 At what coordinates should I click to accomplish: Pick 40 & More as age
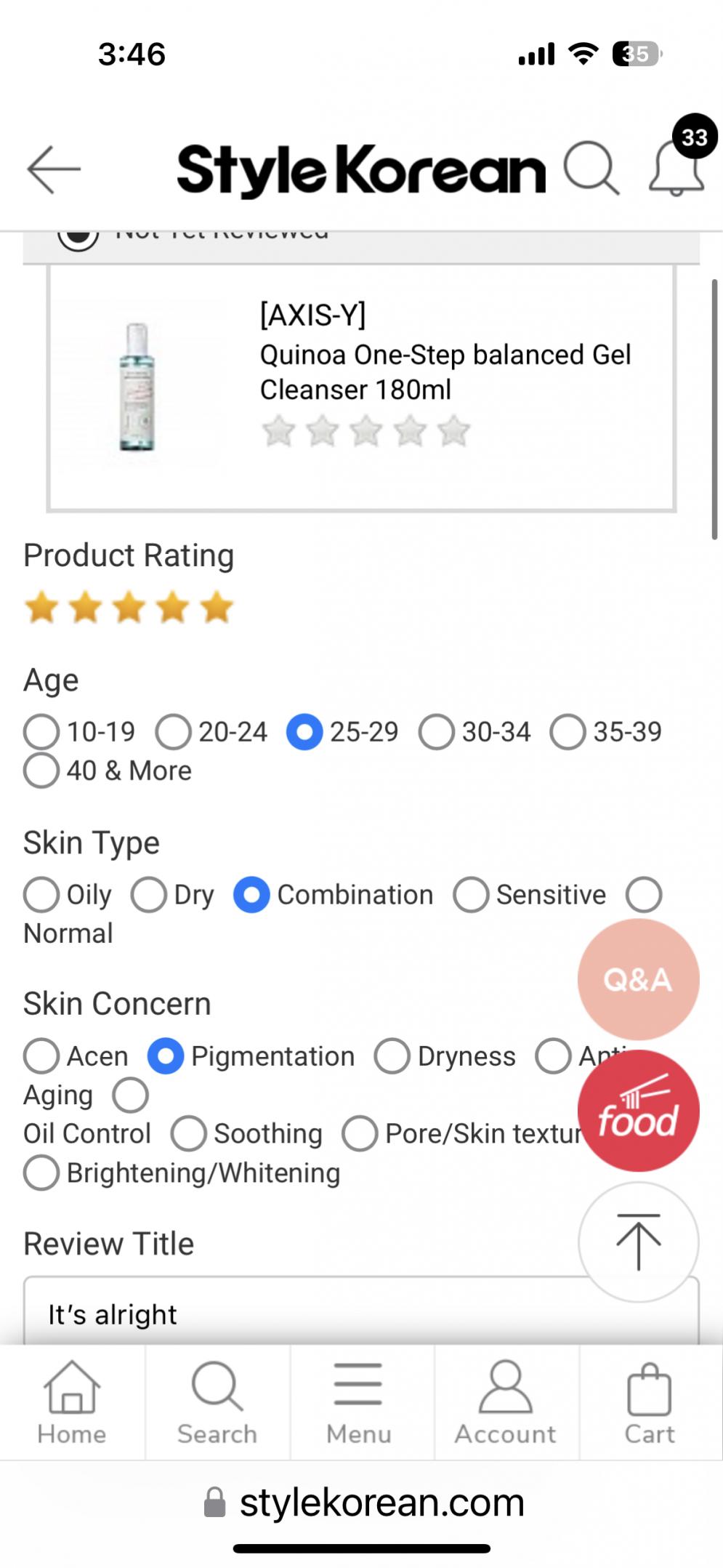(41, 771)
